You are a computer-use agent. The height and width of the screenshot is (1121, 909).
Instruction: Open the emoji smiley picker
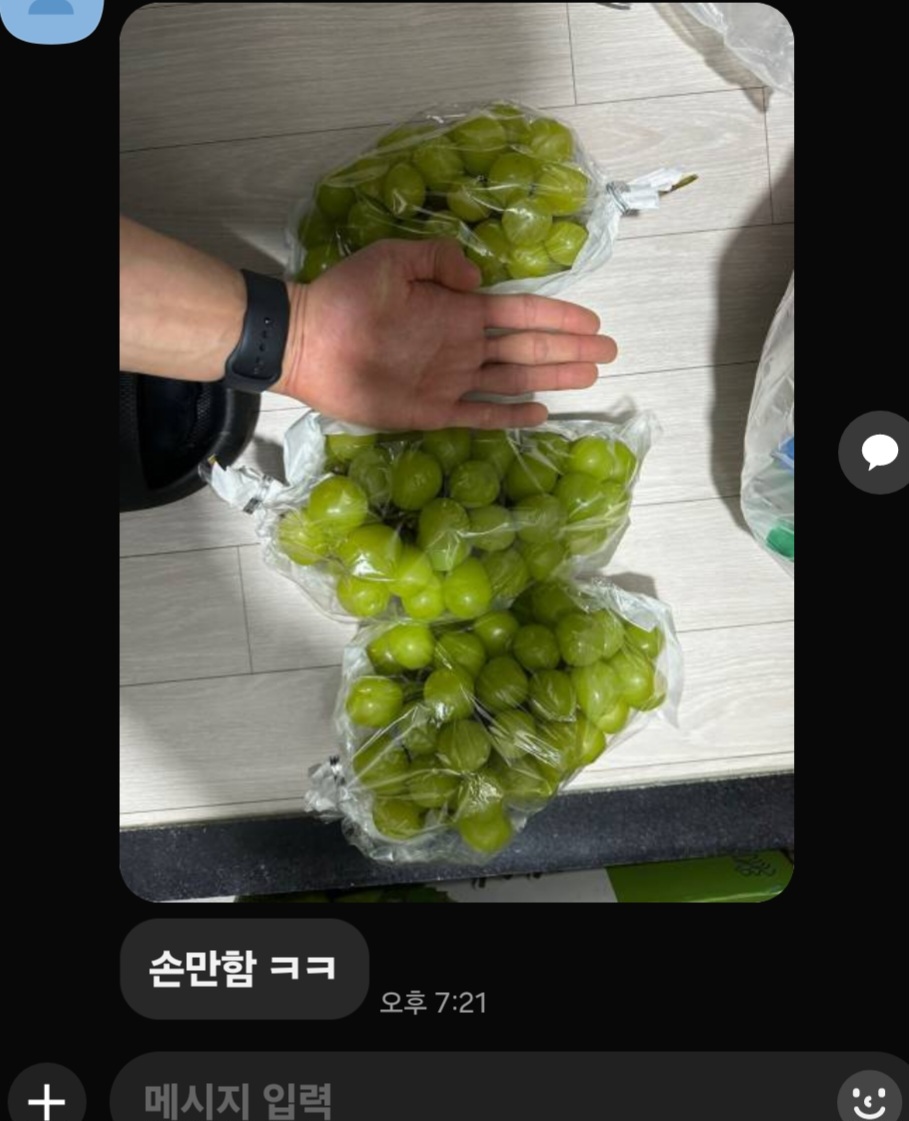click(x=867, y=1098)
